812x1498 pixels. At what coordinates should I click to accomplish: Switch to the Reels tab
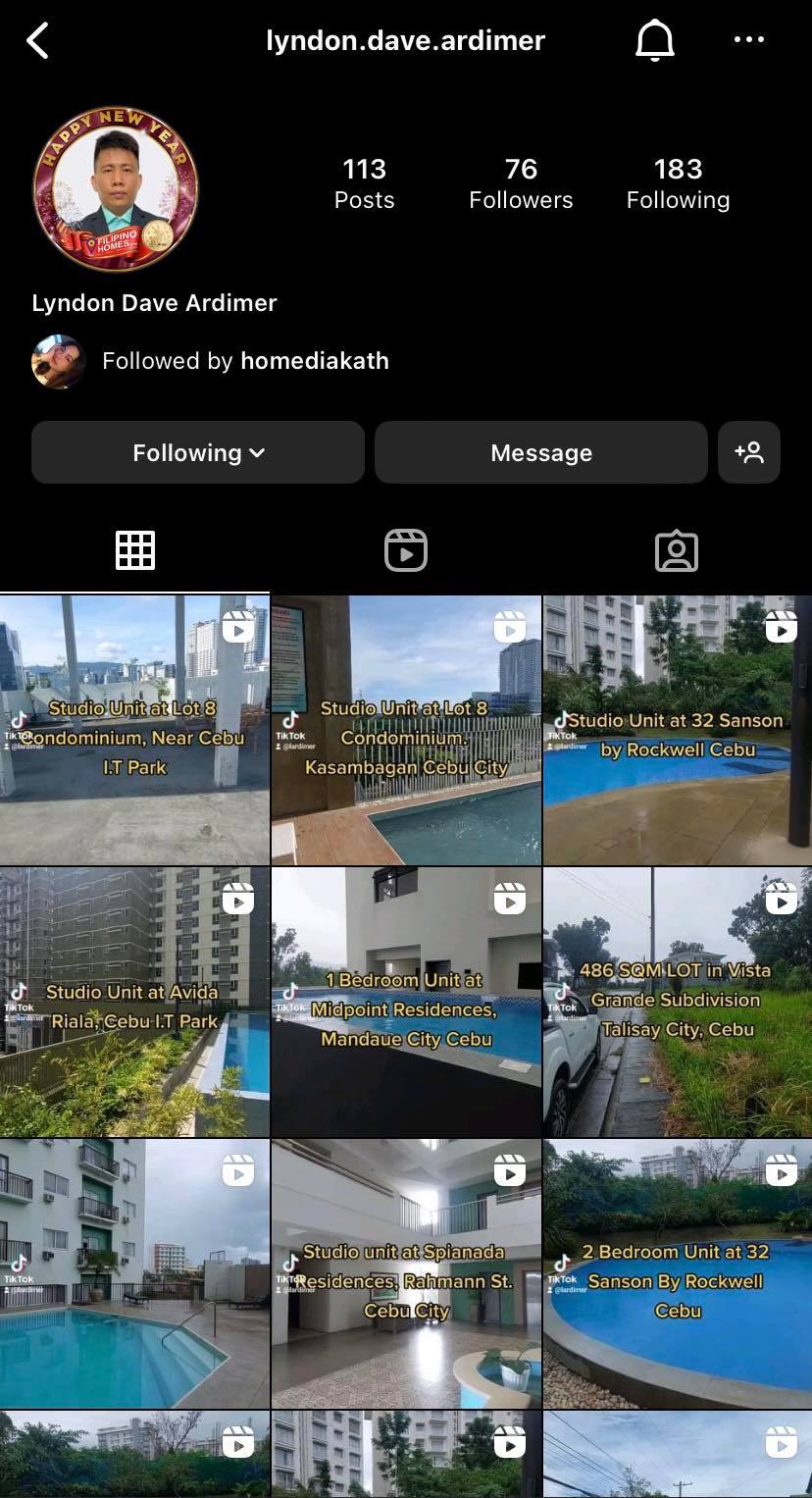[x=406, y=550]
